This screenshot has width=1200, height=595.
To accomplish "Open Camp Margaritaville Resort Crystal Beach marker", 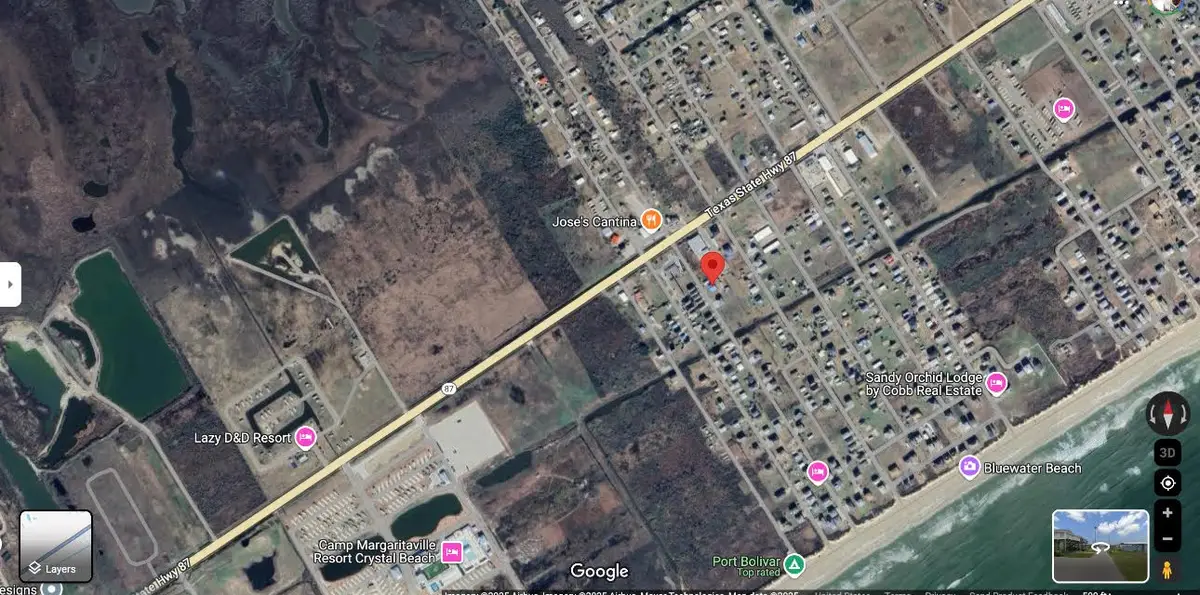I will (451, 551).
